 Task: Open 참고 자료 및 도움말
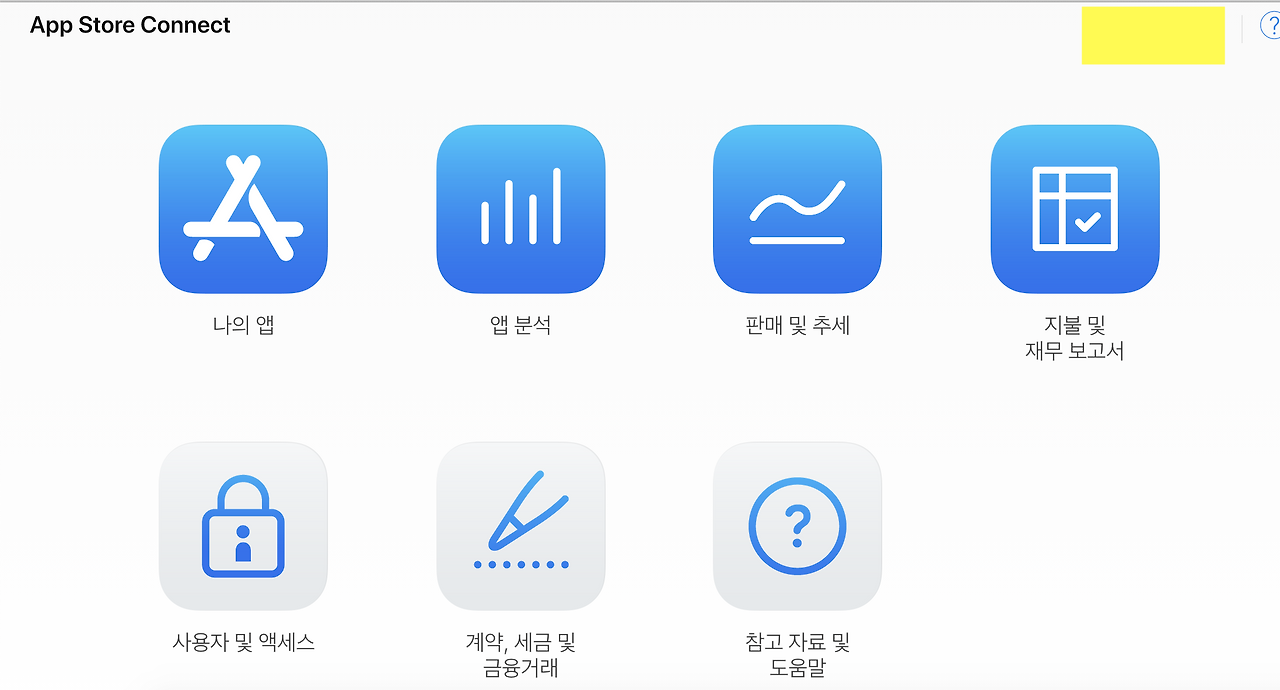[797, 526]
